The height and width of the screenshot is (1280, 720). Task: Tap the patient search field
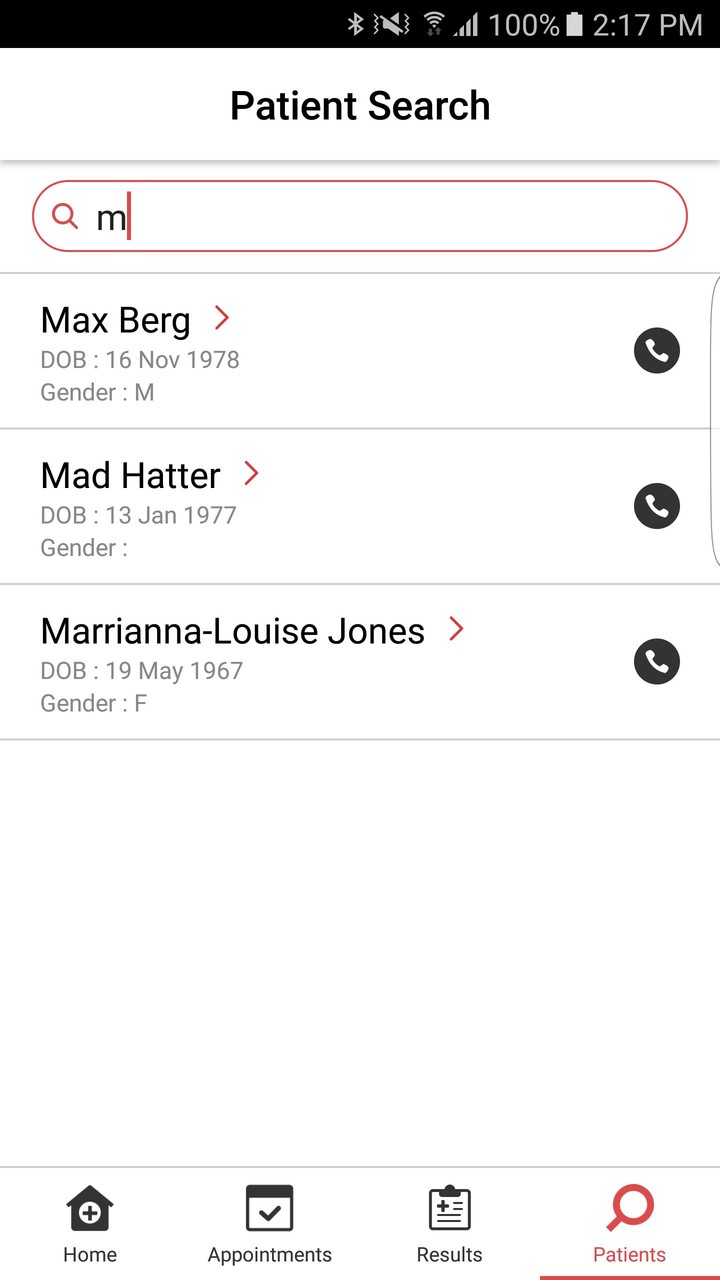[360, 216]
